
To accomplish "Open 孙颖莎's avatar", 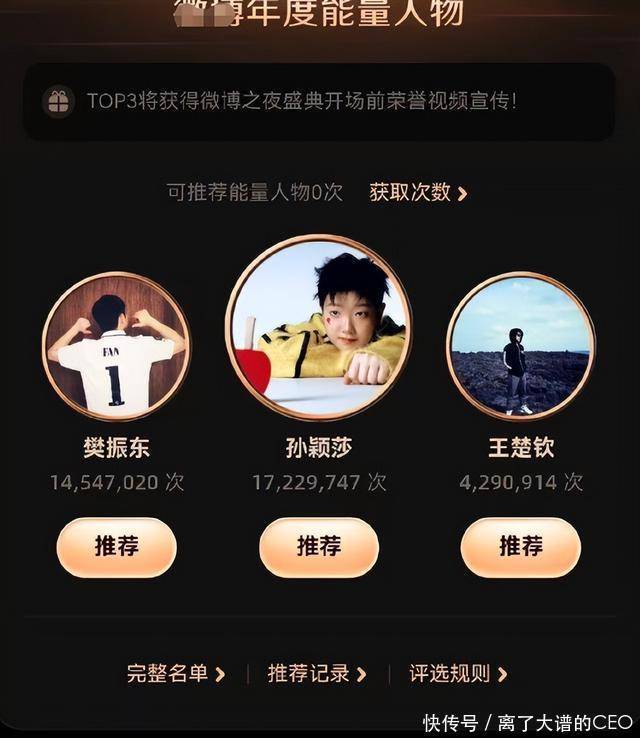I will pos(319,327).
